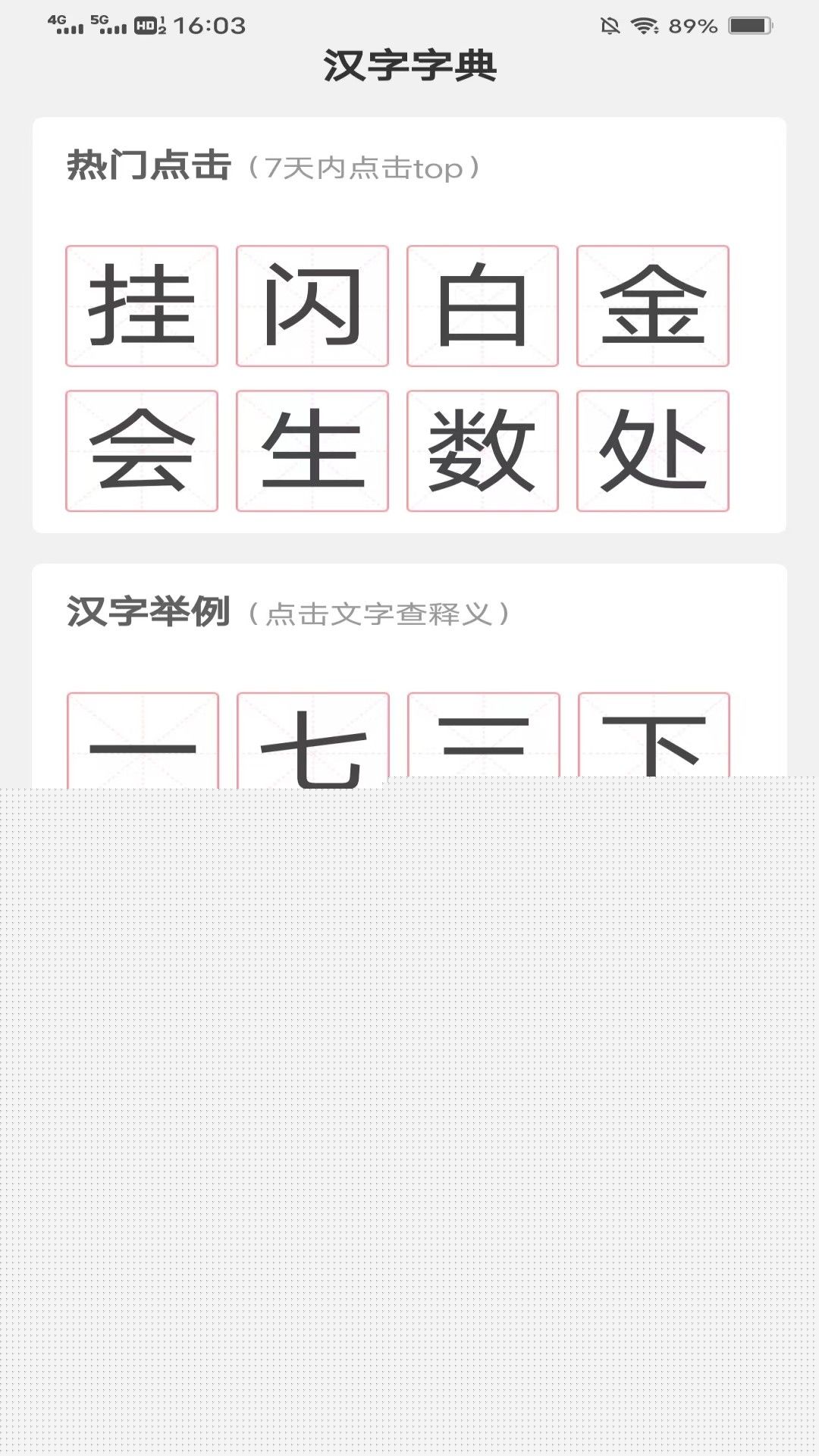View the example character 下
Screen dimensions: 819x1456
tap(654, 734)
